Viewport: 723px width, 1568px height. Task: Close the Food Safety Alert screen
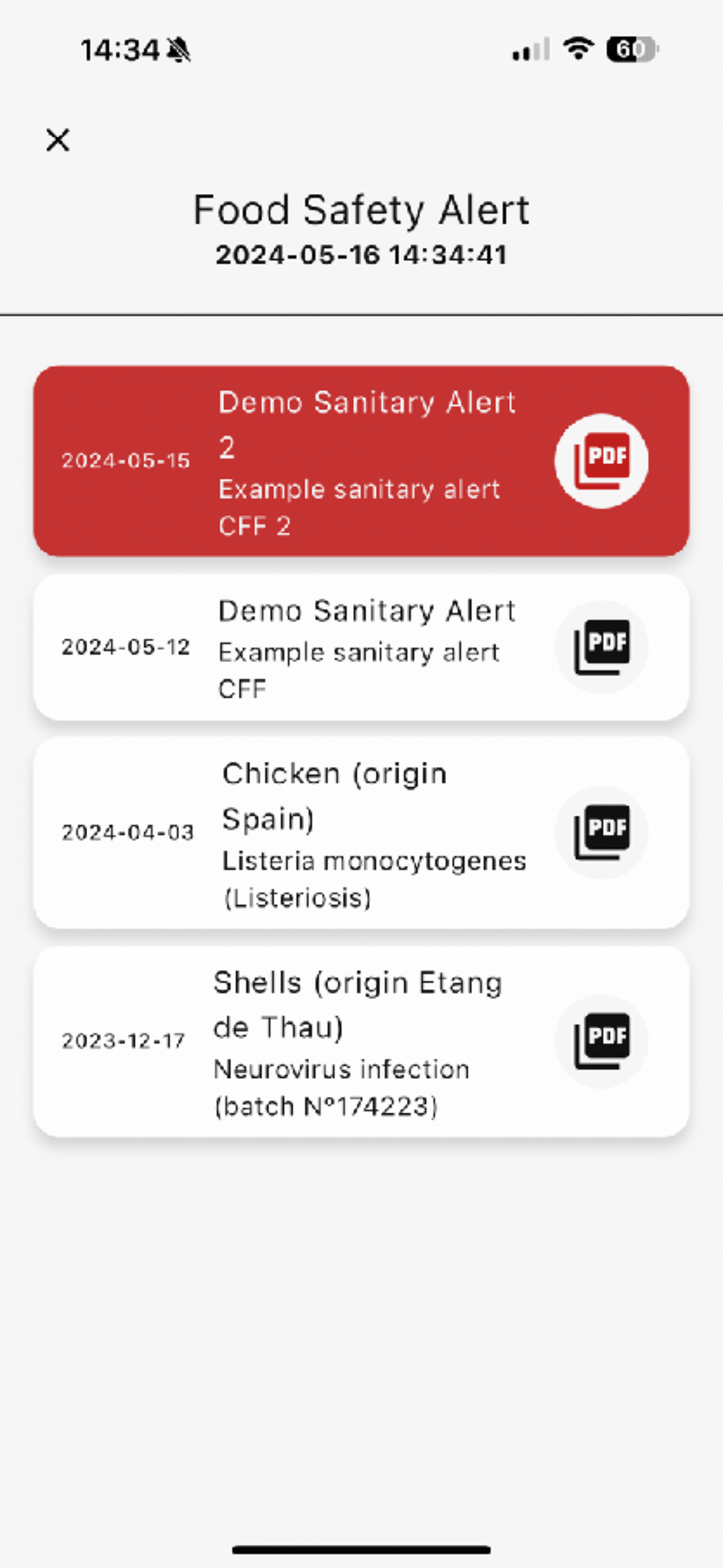pyautogui.click(x=58, y=140)
